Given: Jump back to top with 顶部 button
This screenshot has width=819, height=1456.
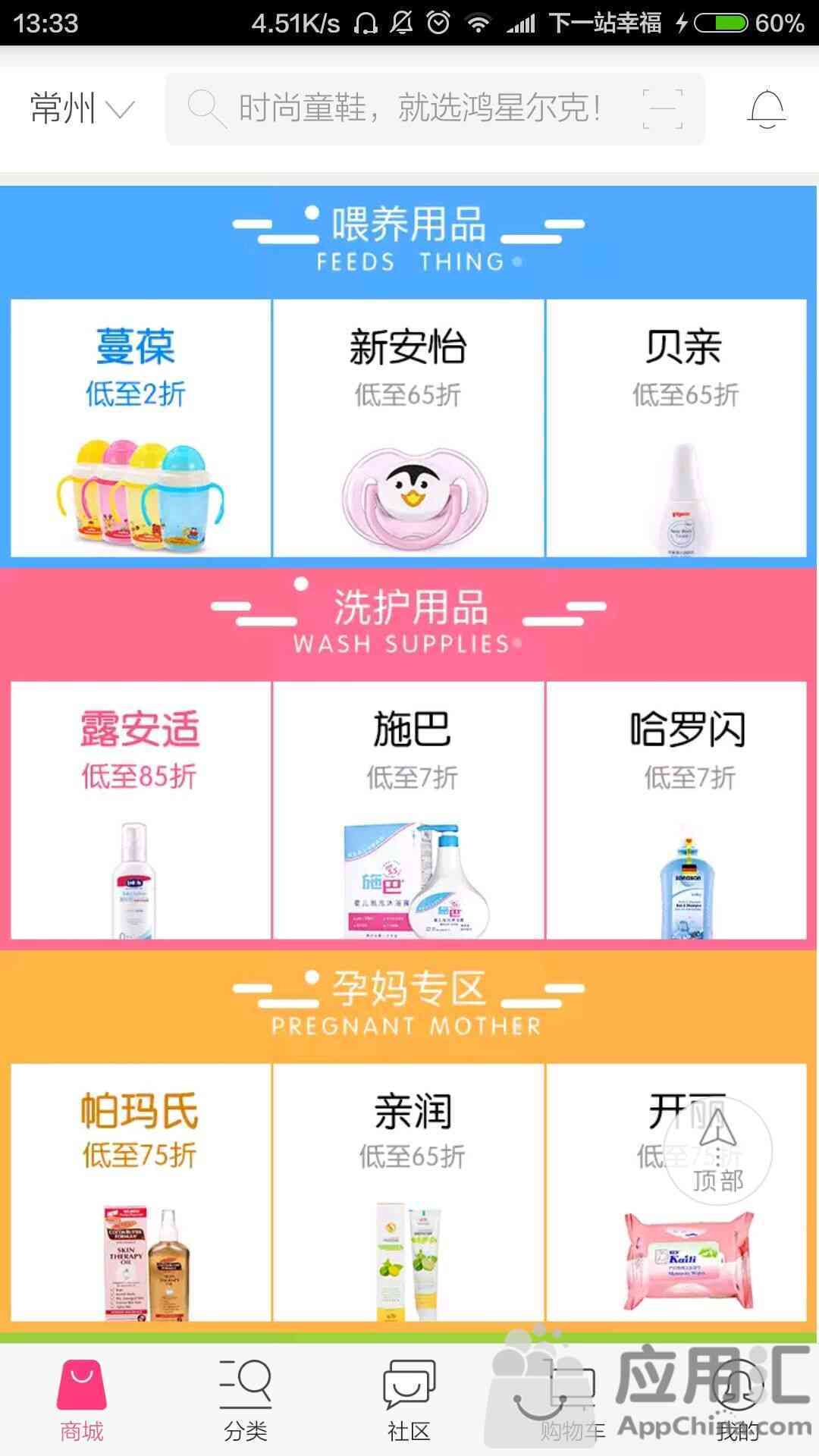Looking at the screenshot, I should (717, 1150).
